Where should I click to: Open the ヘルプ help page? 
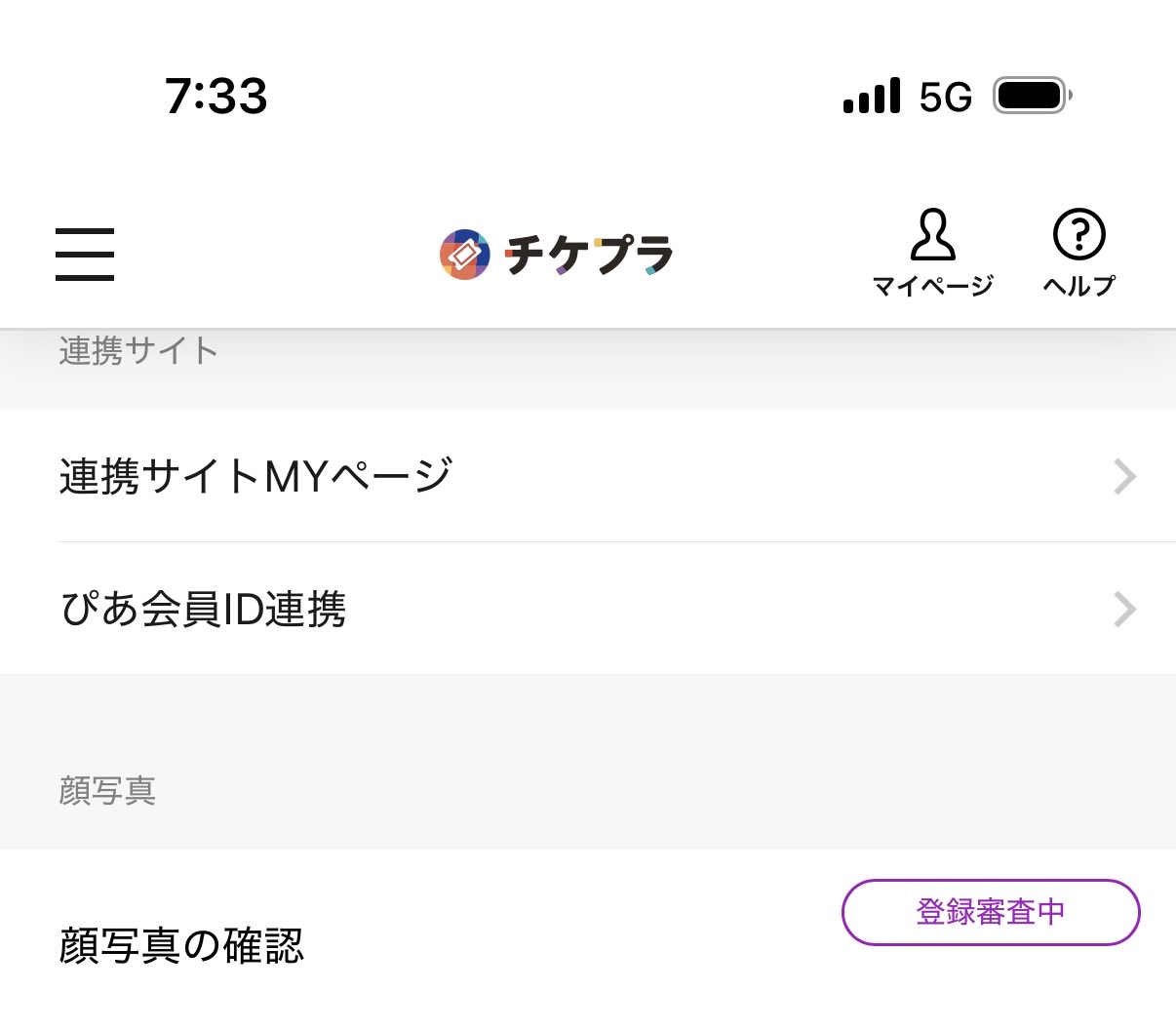(1078, 253)
